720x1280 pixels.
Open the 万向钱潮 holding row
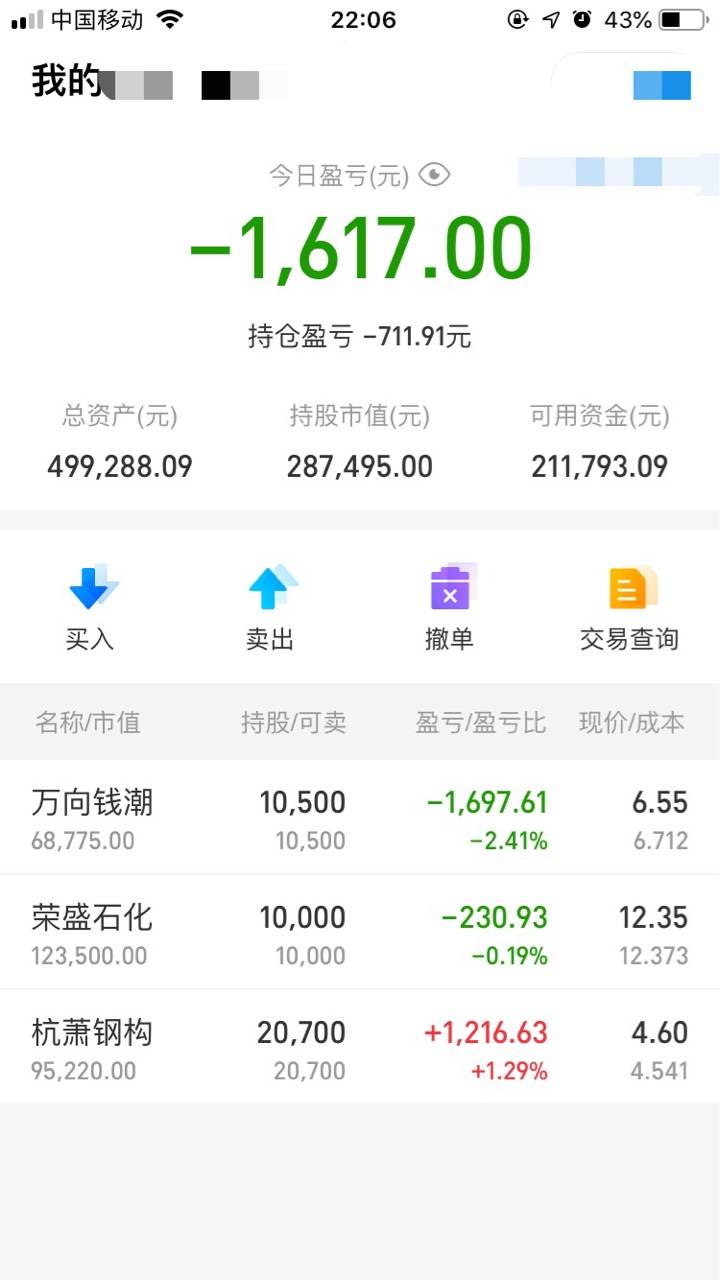(x=360, y=818)
